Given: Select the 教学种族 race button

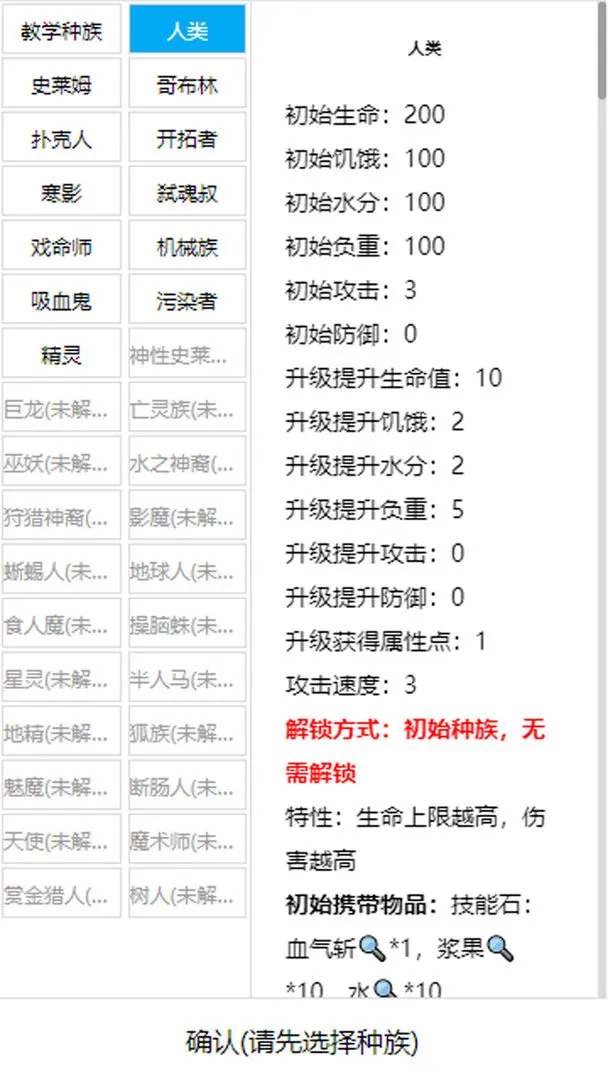Looking at the screenshot, I should click(61, 30).
